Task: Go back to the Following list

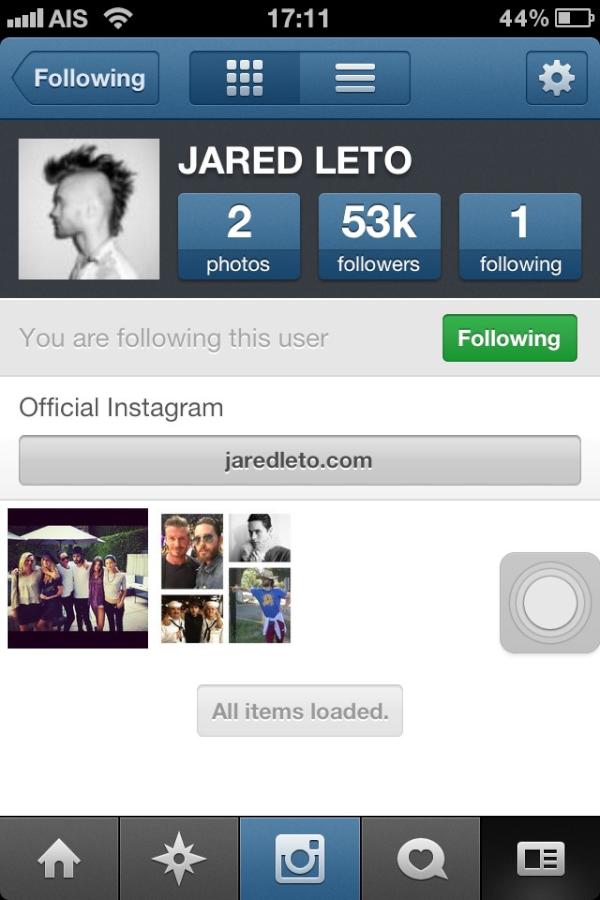Action: click(x=86, y=78)
